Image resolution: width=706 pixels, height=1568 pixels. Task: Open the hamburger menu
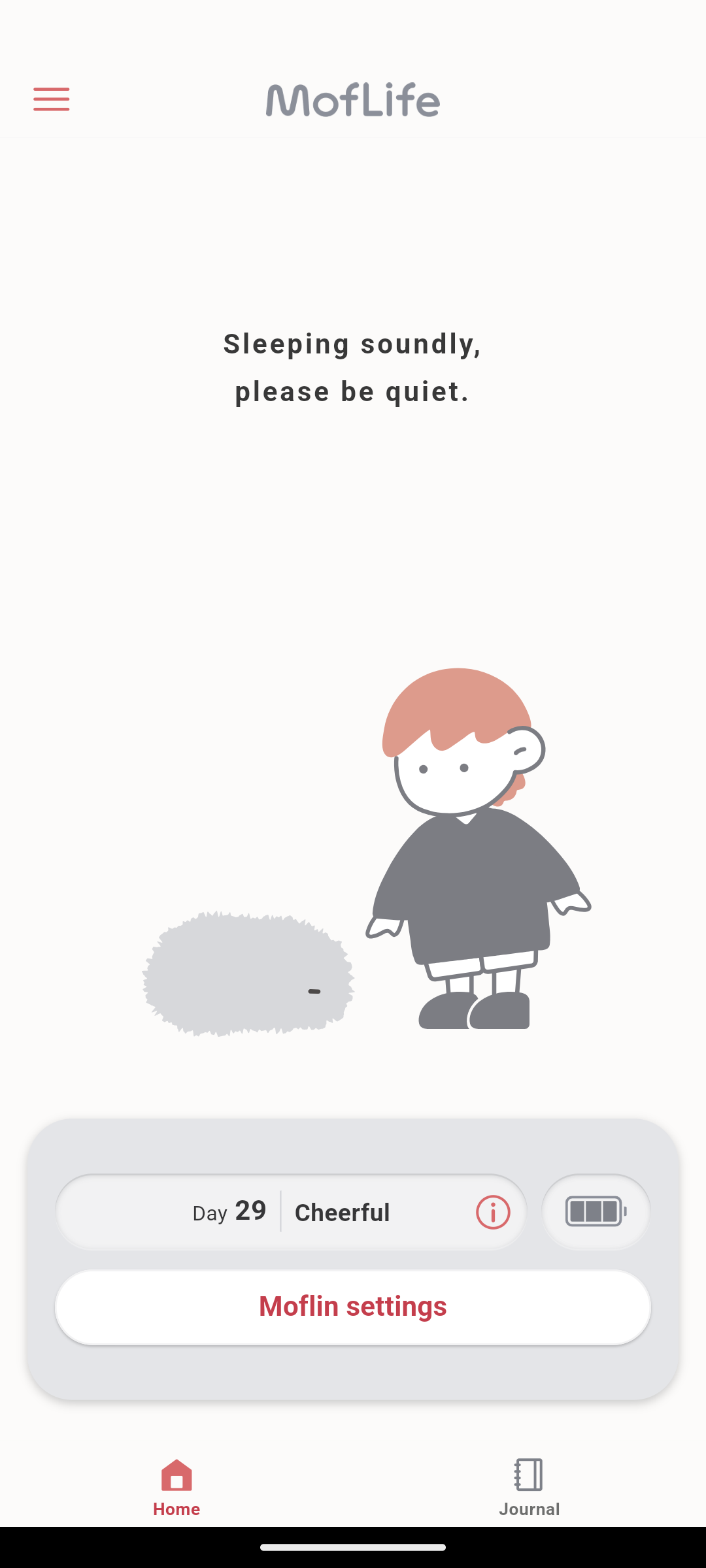pyautogui.click(x=52, y=99)
